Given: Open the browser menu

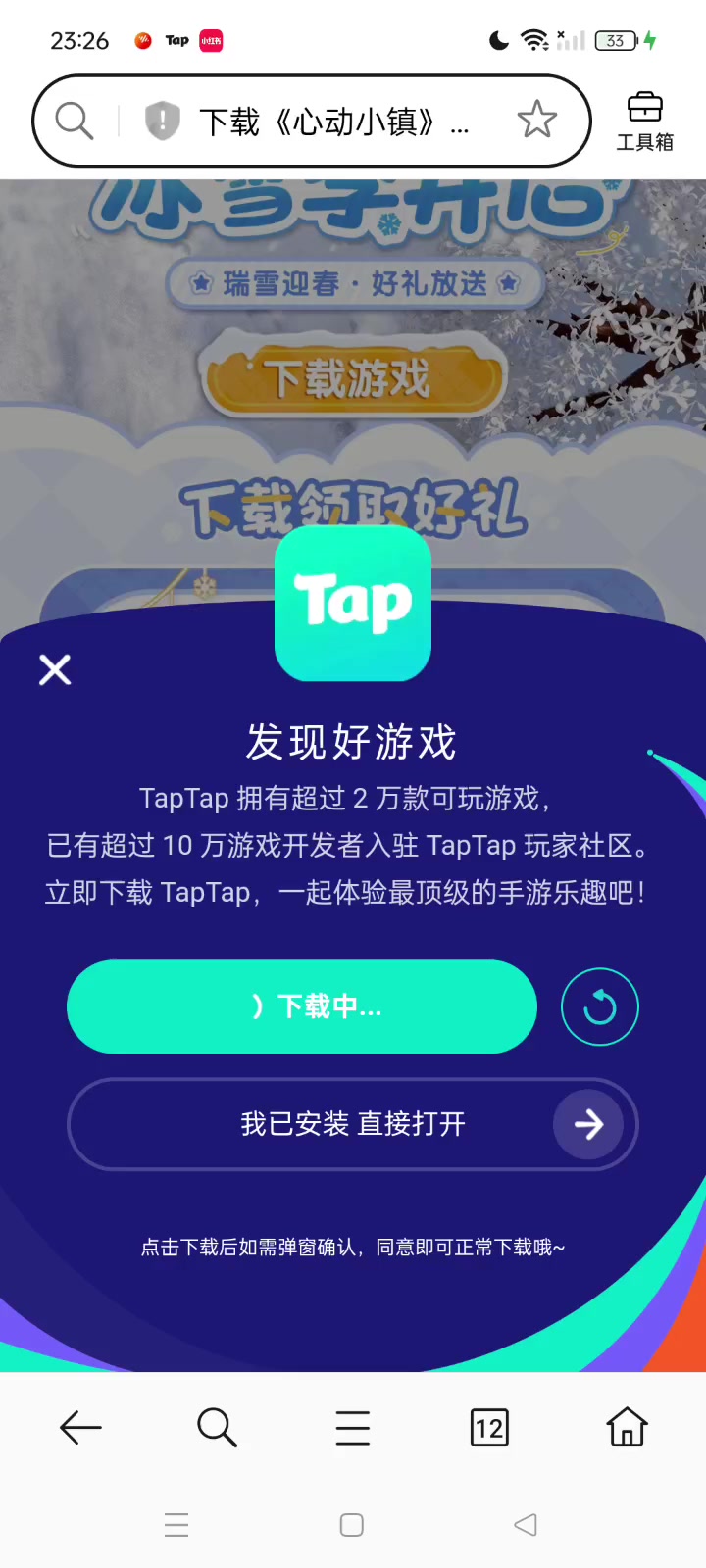Looking at the screenshot, I should 353,1428.
